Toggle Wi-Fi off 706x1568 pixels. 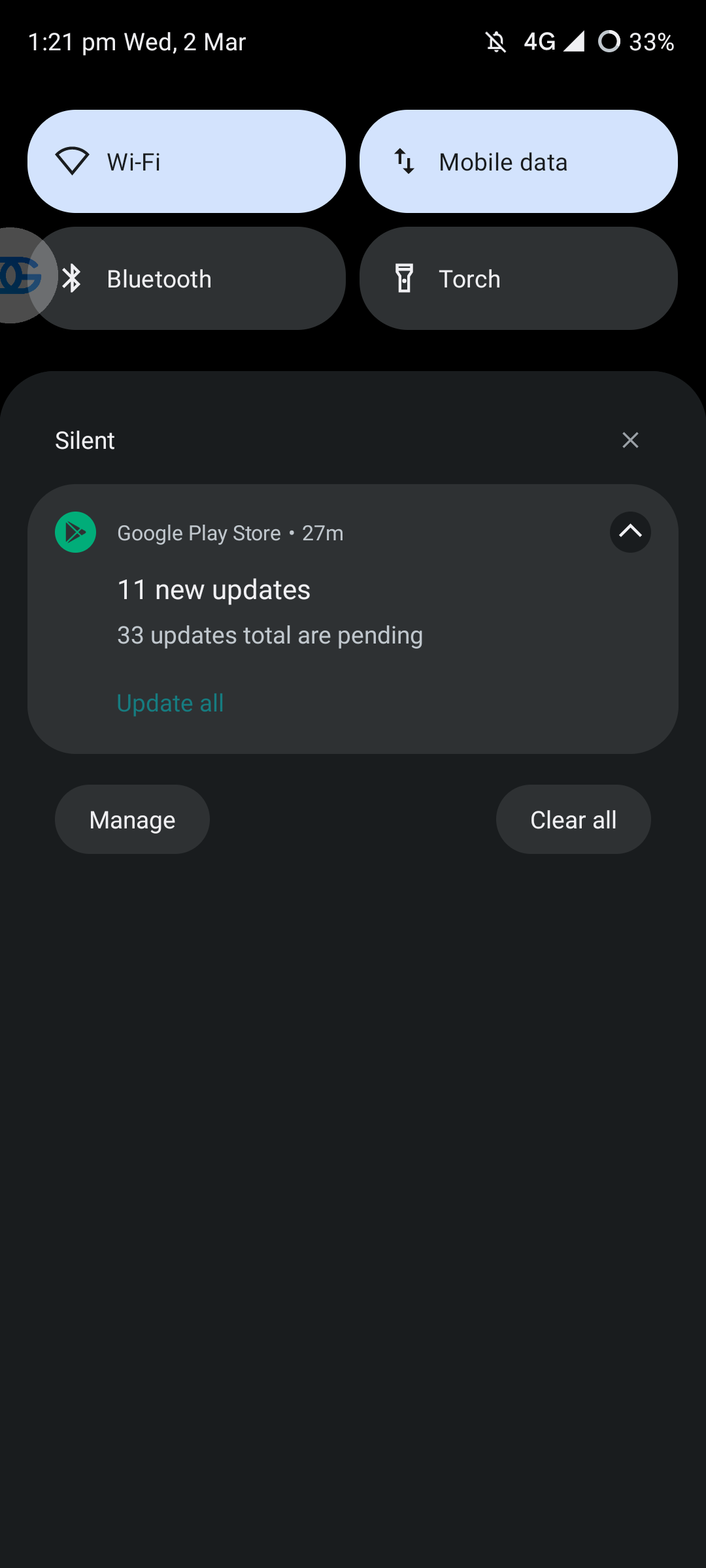[186, 161]
